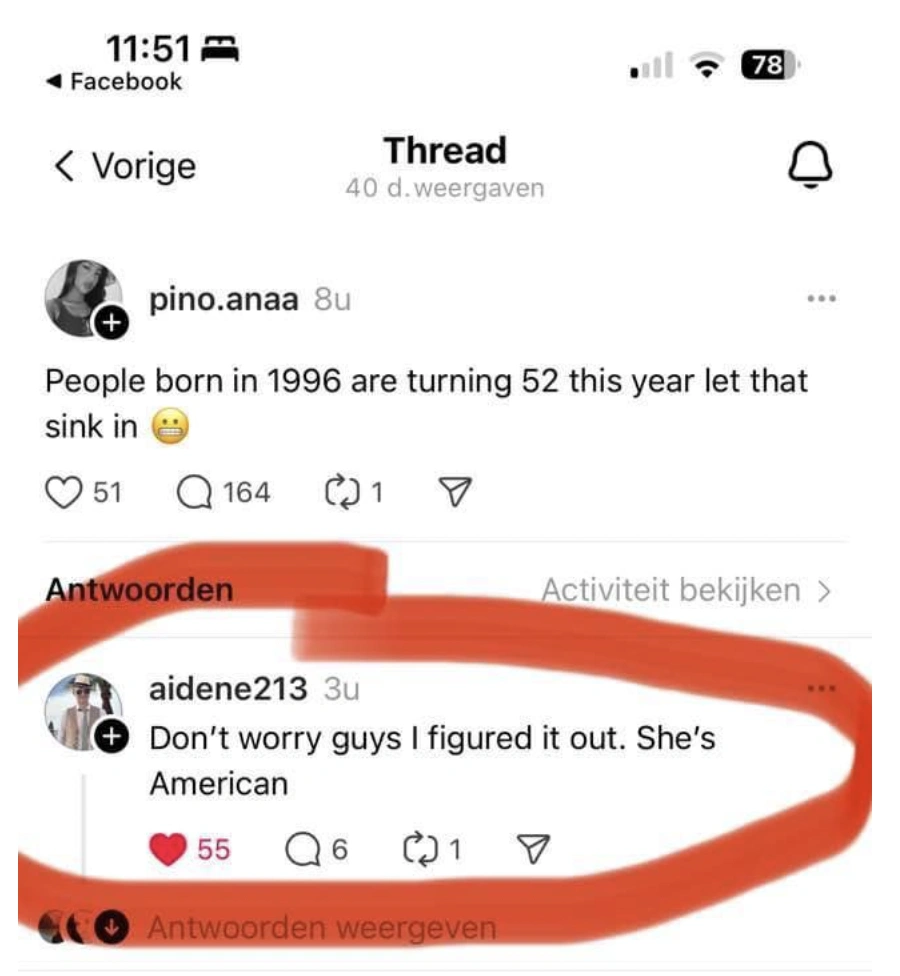Share aidene213's reply with the send icon
This screenshot has height=976, width=900.
click(x=531, y=849)
